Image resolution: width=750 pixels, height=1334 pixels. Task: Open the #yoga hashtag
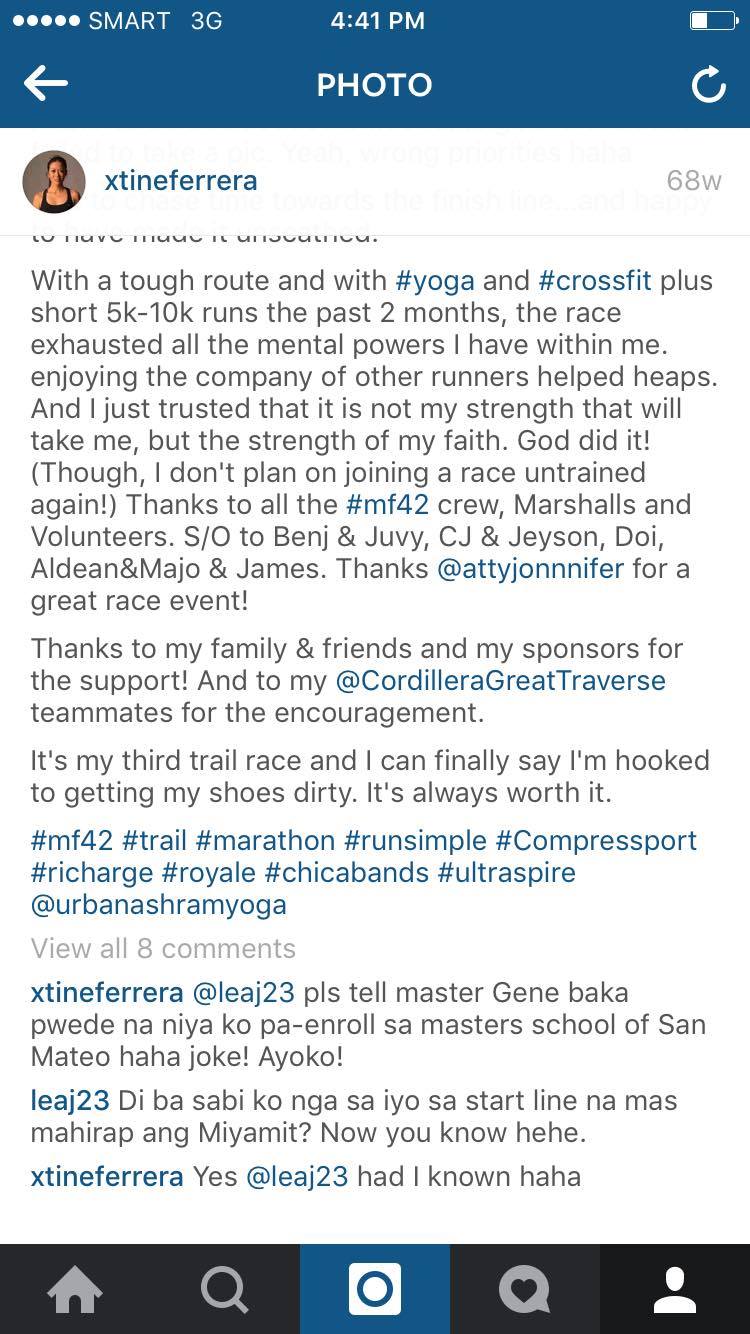435,280
